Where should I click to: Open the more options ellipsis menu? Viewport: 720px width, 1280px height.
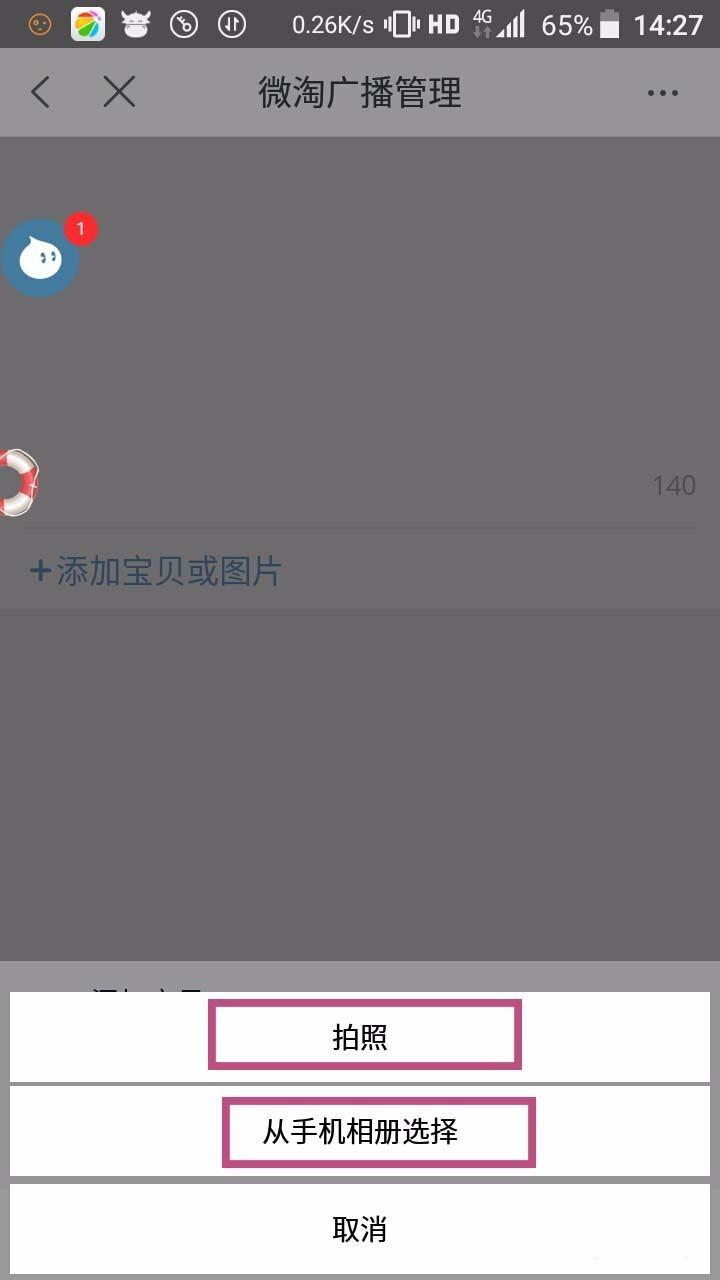(x=663, y=92)
